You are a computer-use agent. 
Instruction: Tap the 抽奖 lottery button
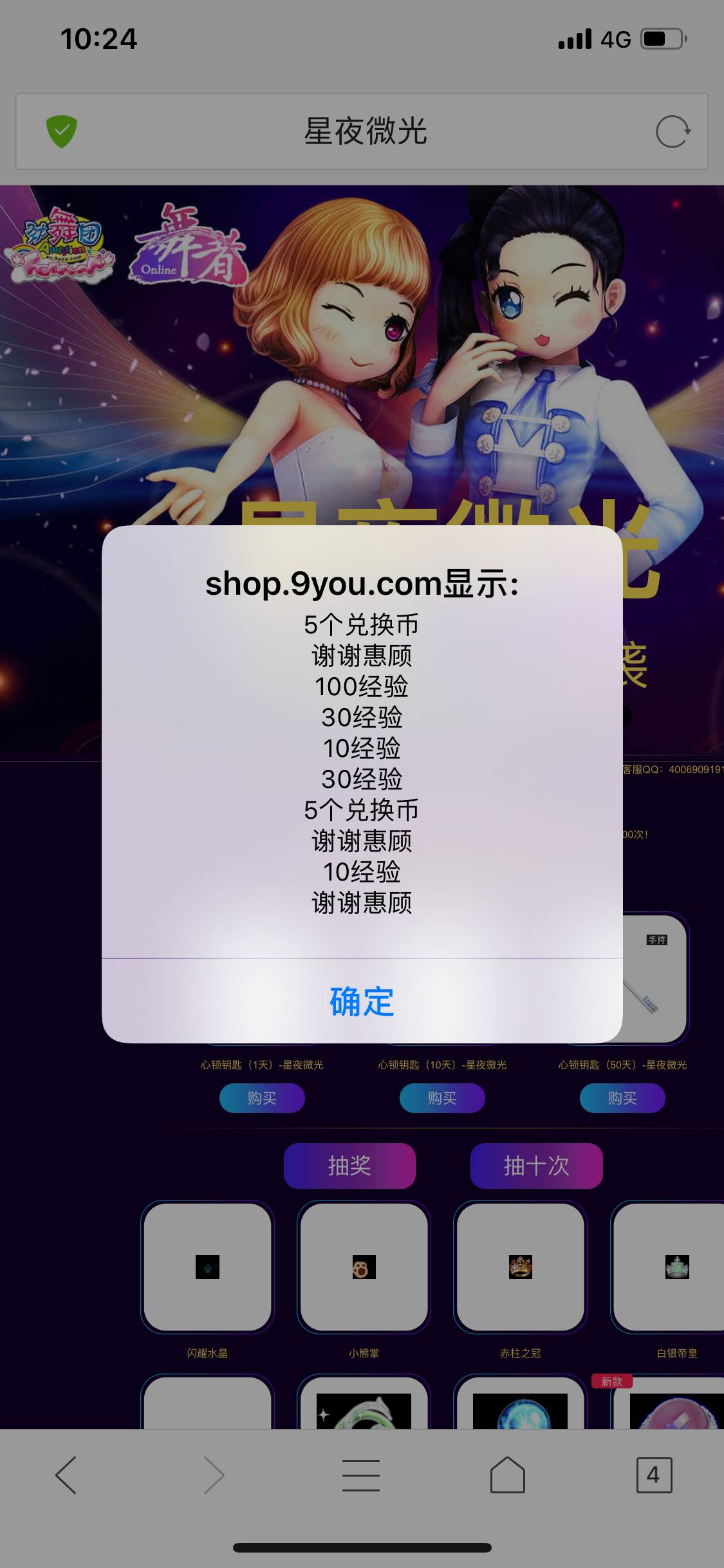click(x=349, y=1166)
